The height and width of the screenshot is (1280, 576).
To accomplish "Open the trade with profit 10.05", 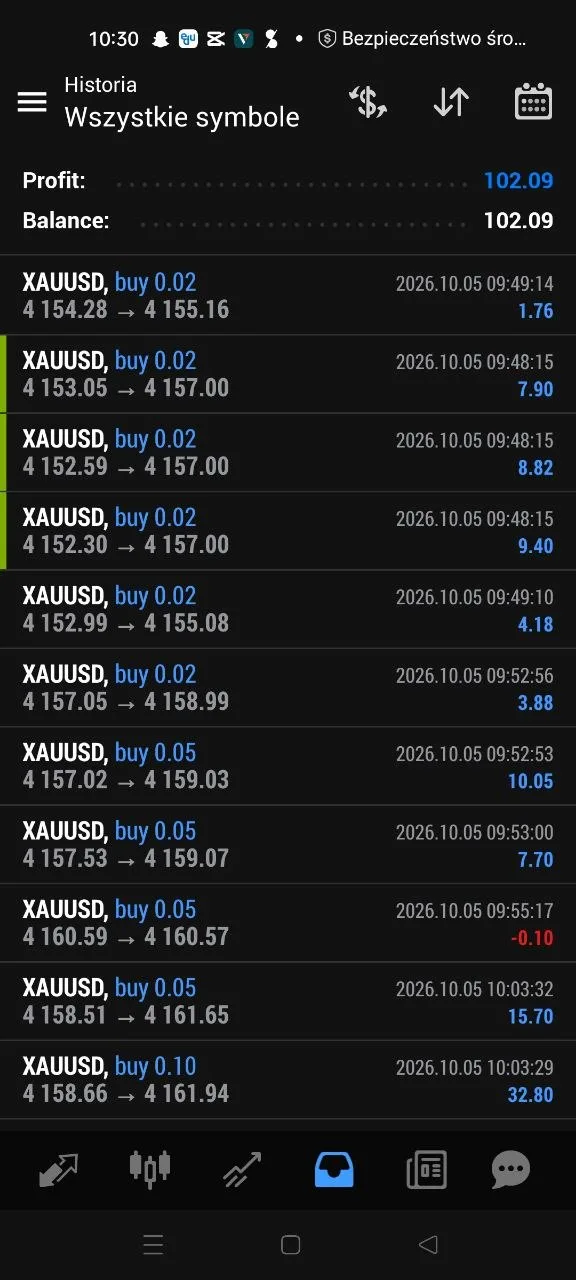I will [288, 766].
